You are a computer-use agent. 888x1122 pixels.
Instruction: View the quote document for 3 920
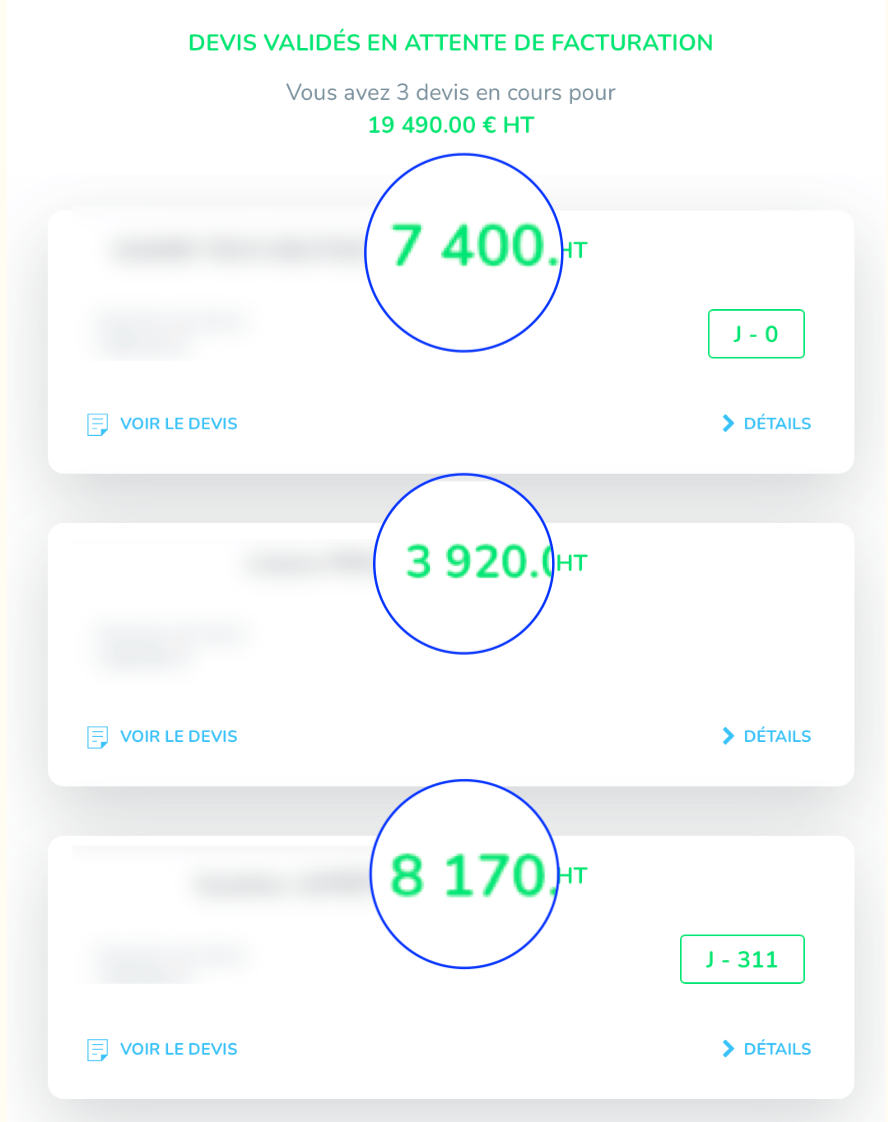coord(163,737)
